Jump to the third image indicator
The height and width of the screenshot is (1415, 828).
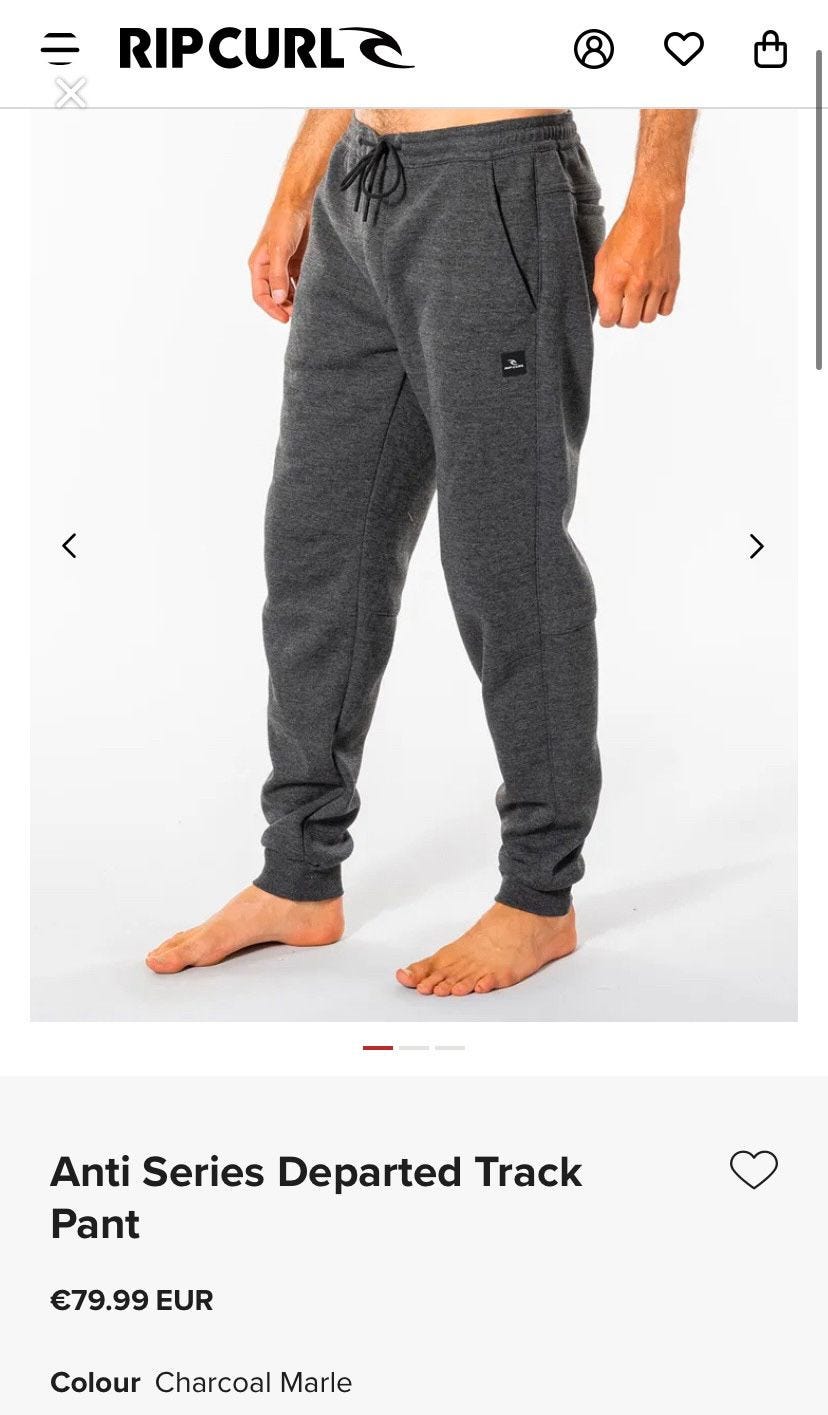click(x=450, y=1048)
